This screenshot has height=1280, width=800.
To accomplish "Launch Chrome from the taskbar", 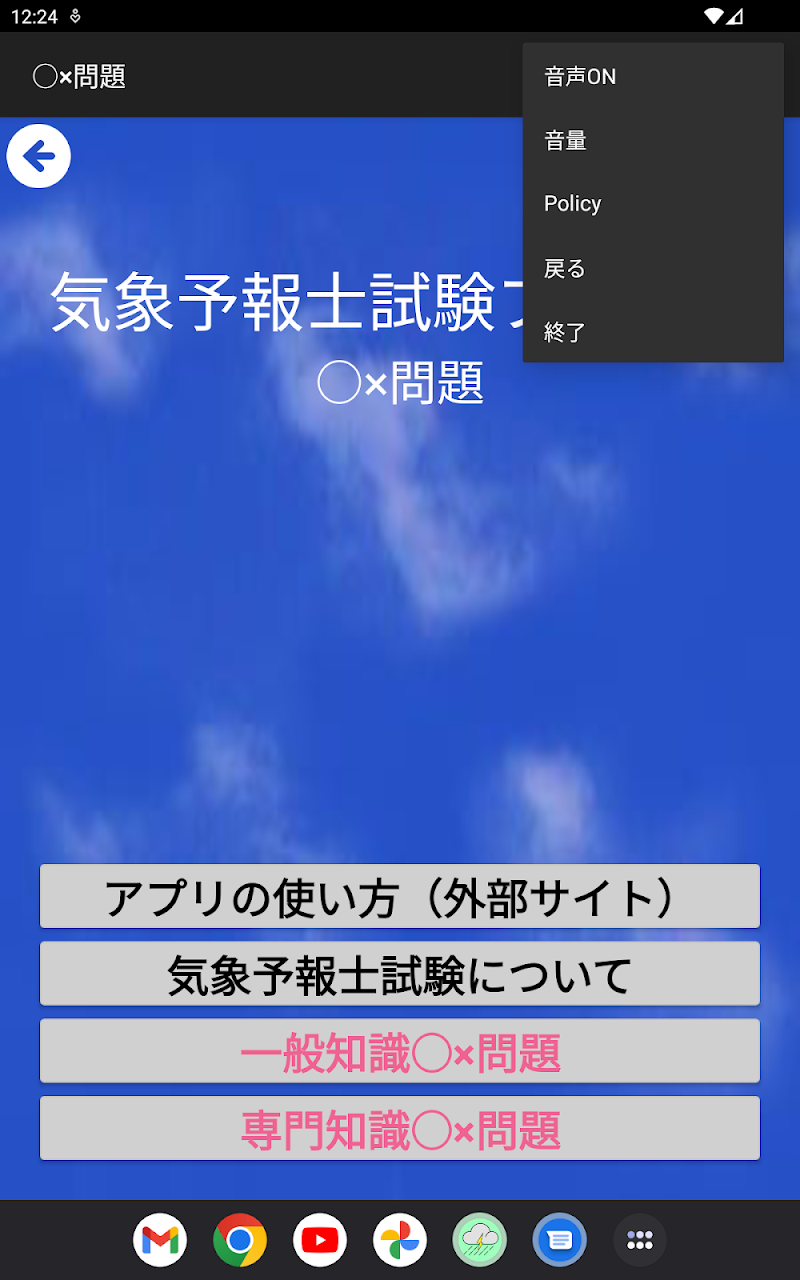I will pos(240,1241).
